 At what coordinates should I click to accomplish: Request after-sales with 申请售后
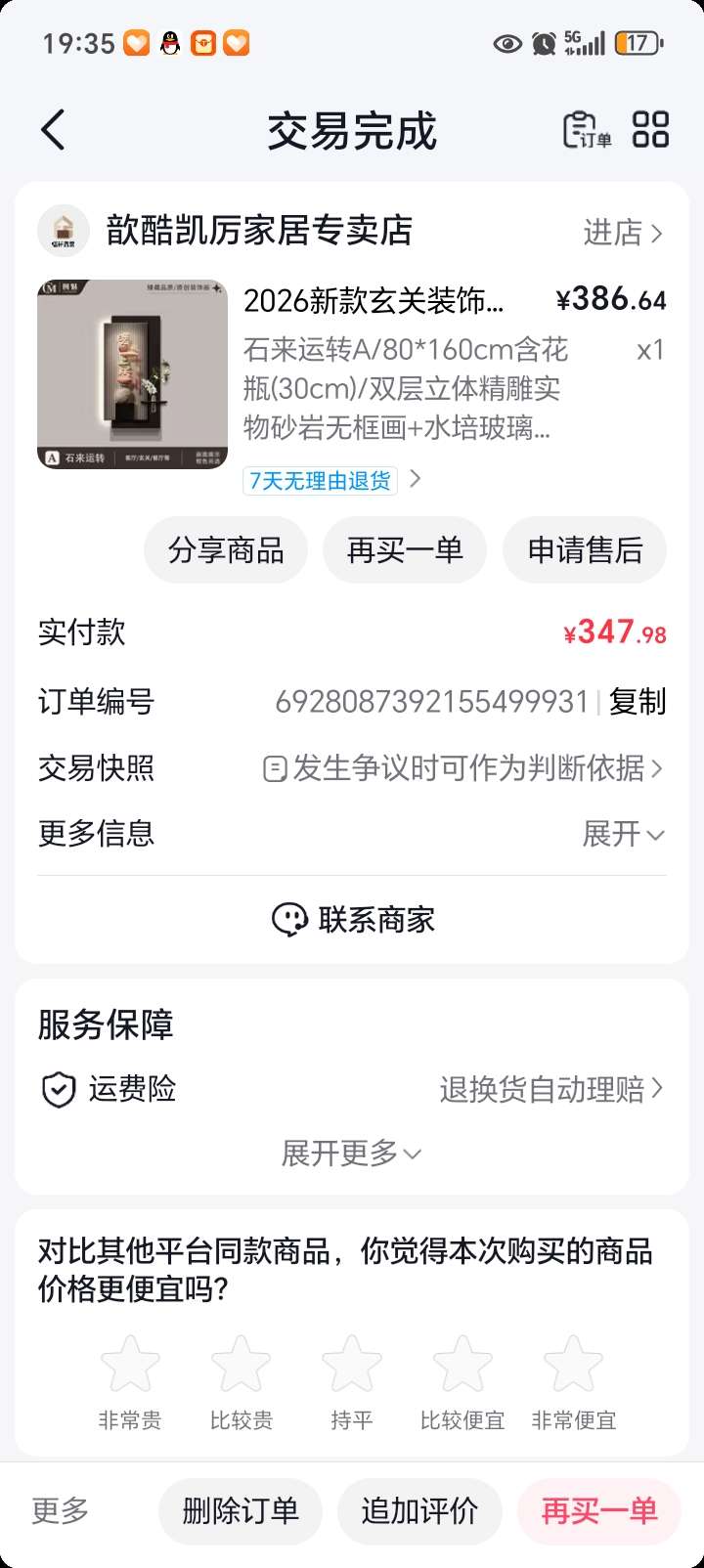pos(585,550)
